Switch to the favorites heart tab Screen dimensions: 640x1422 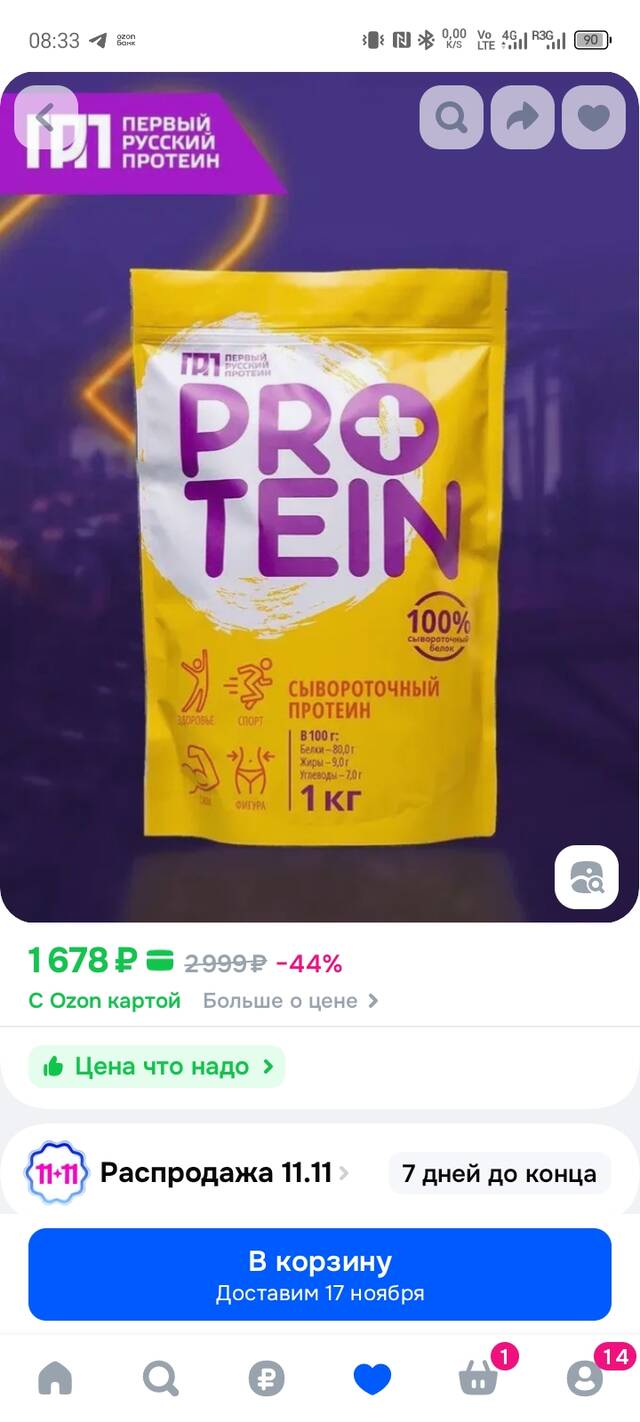372,1379
